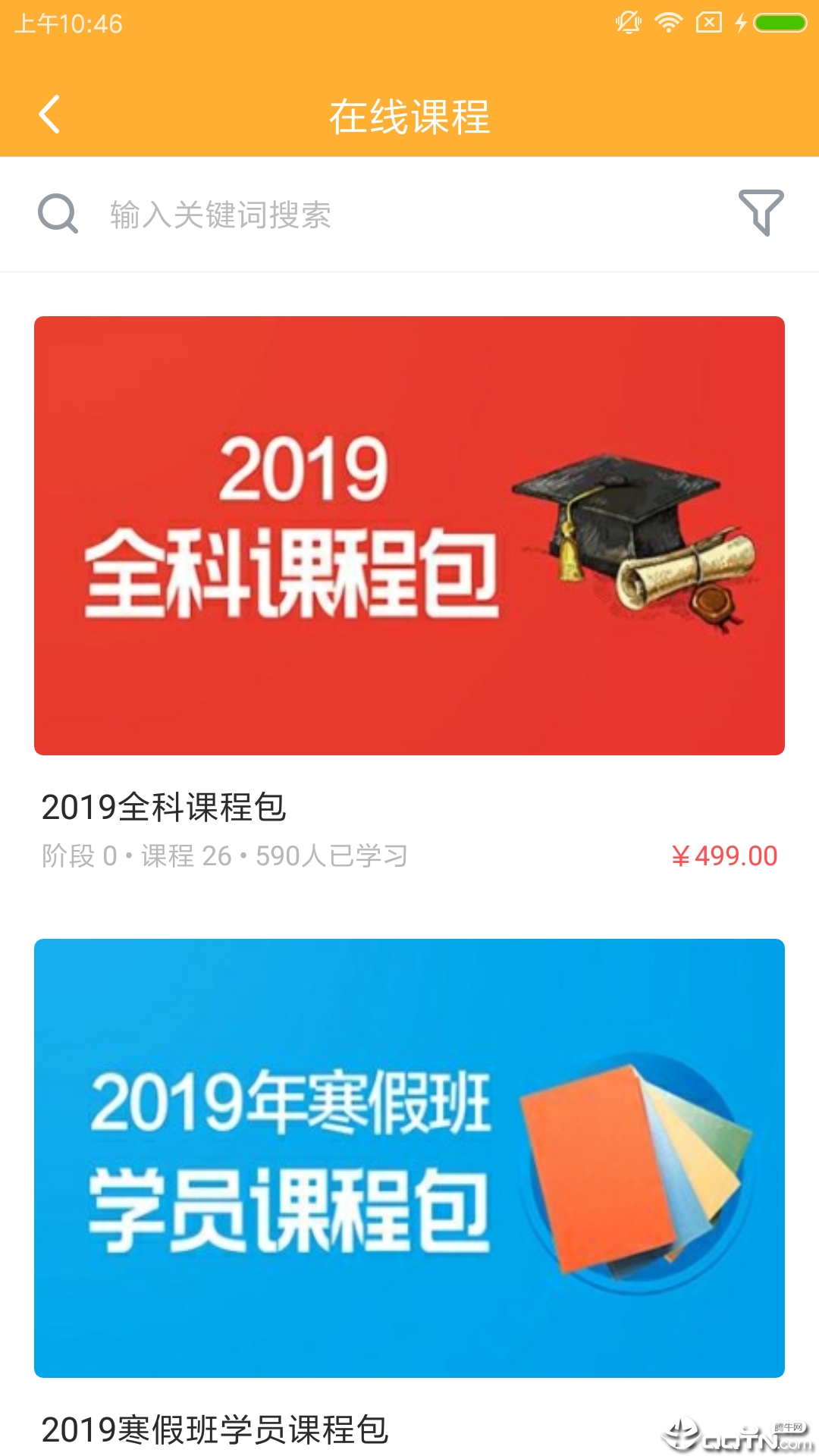Open the 2019寒假班学员课程包 course card
This screenshot has width=819, height=1456.
[409, 1158]
